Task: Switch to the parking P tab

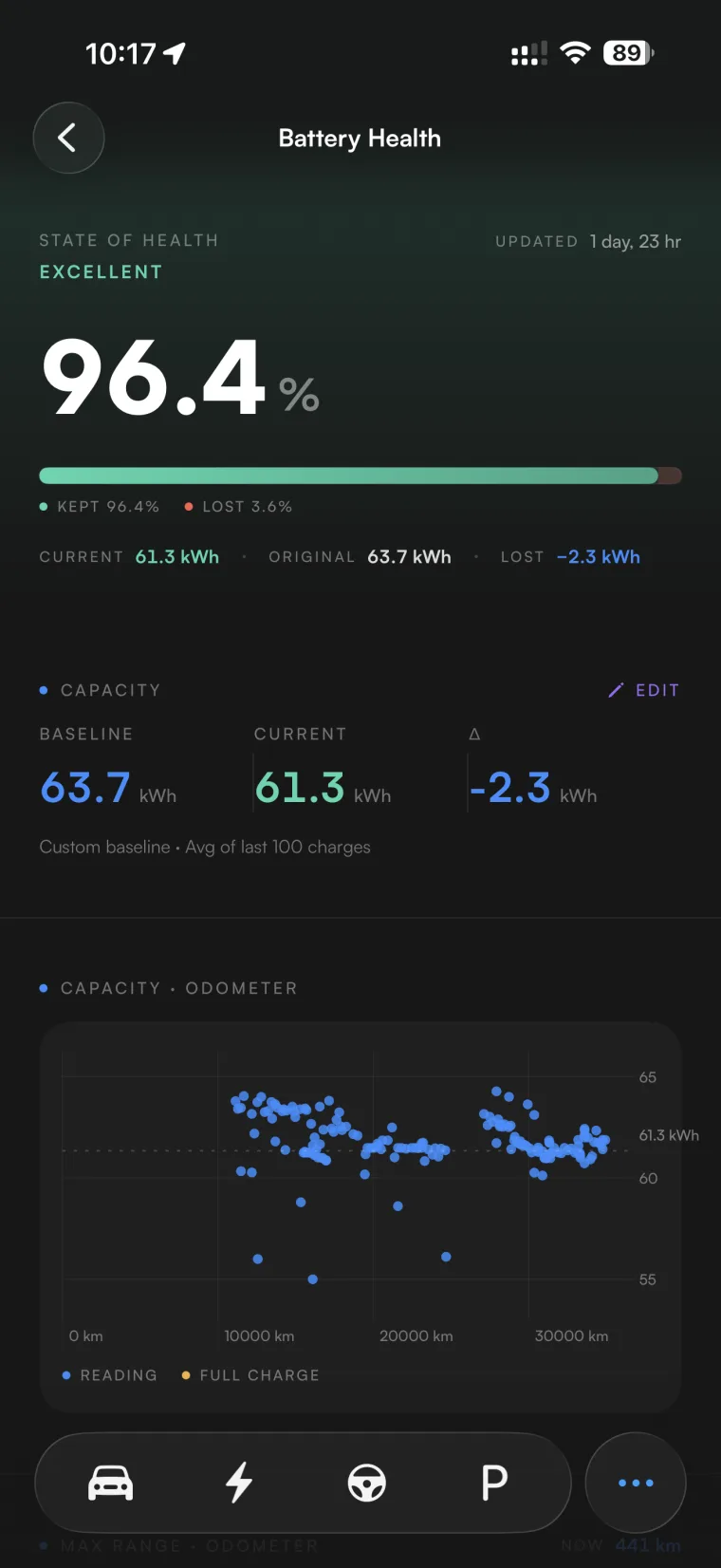Action: pos(494,1482)
